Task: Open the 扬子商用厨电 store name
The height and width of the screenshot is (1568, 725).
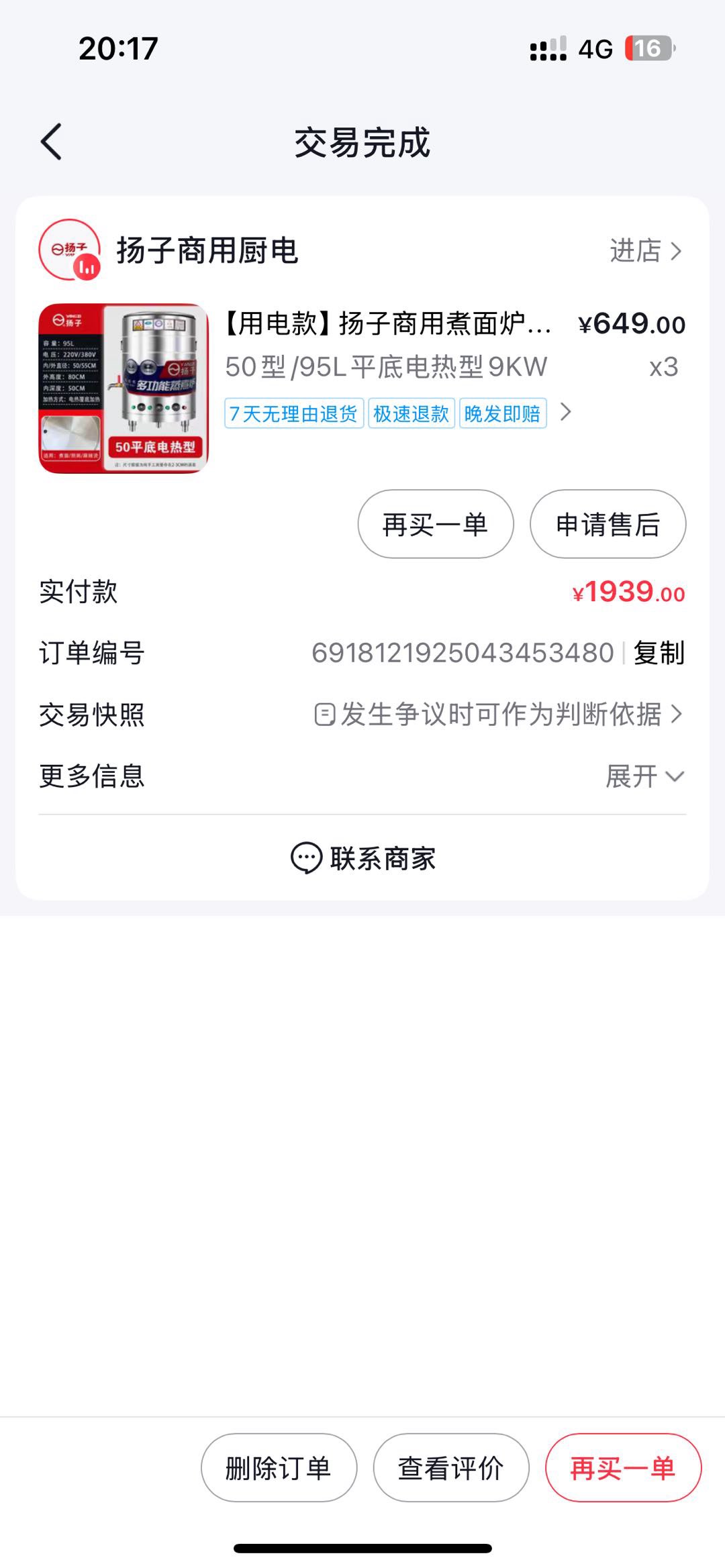Action: 207,251
